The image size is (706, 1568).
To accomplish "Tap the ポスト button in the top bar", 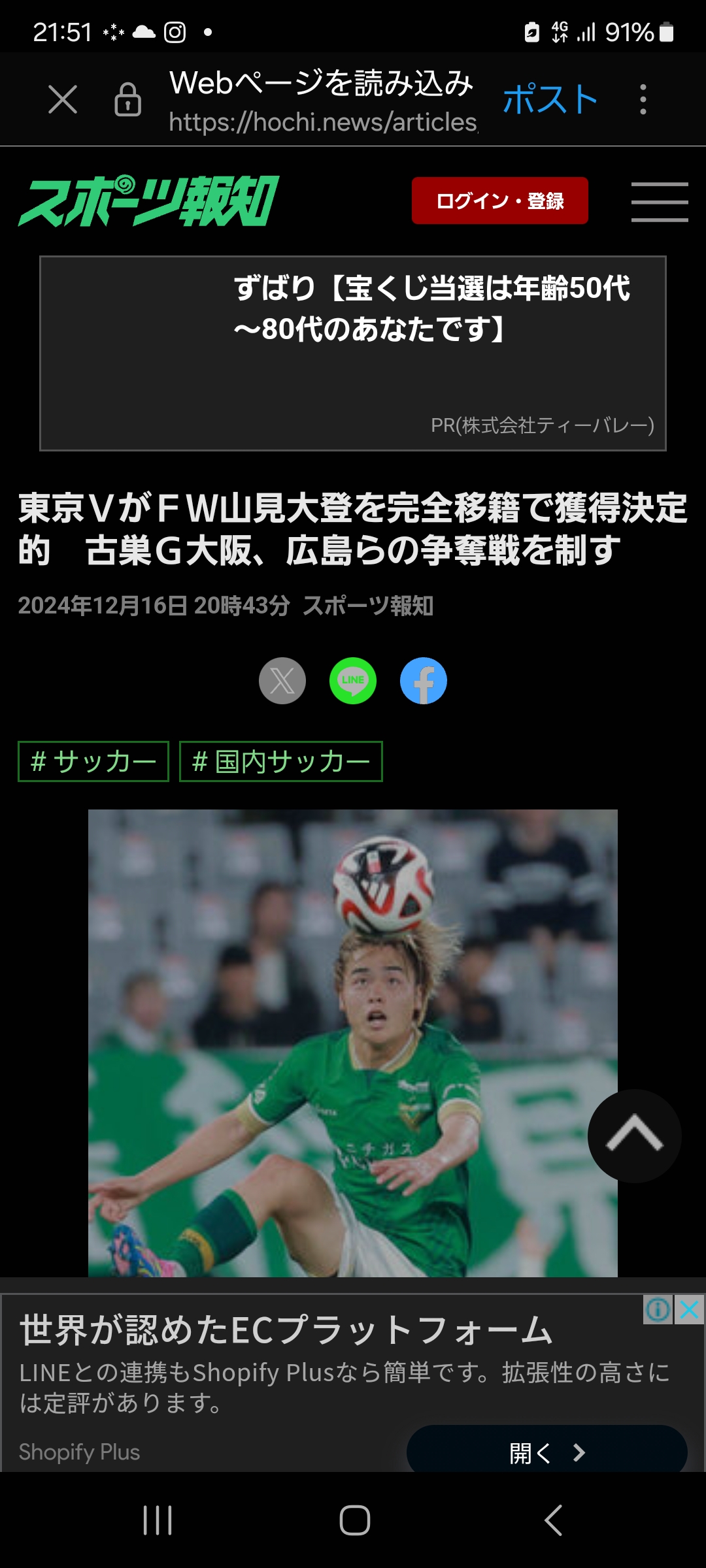I will [x=550, y=99].
